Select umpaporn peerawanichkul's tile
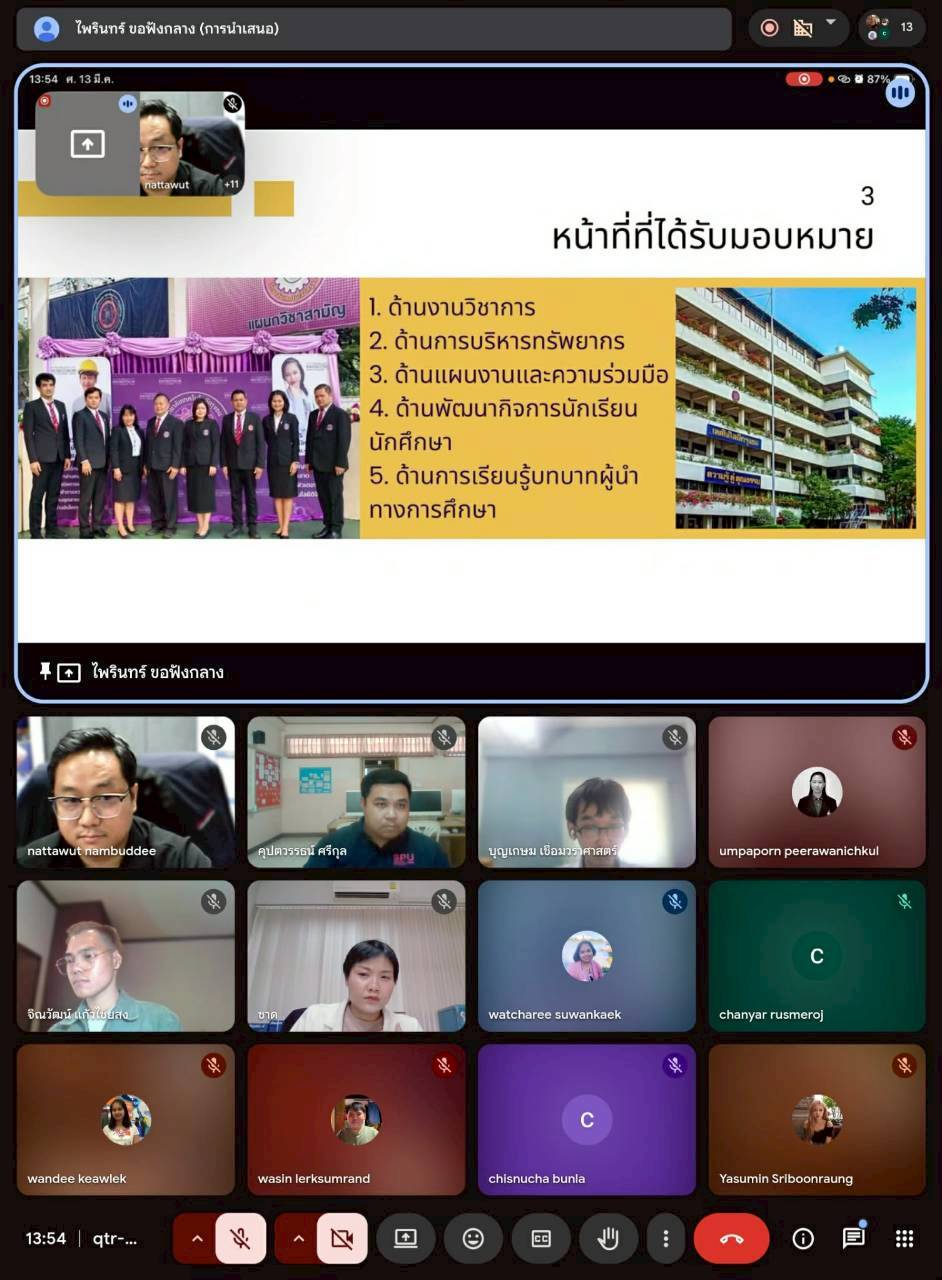The height and width of the screenshot is (1280, 942). coord(817,791)
